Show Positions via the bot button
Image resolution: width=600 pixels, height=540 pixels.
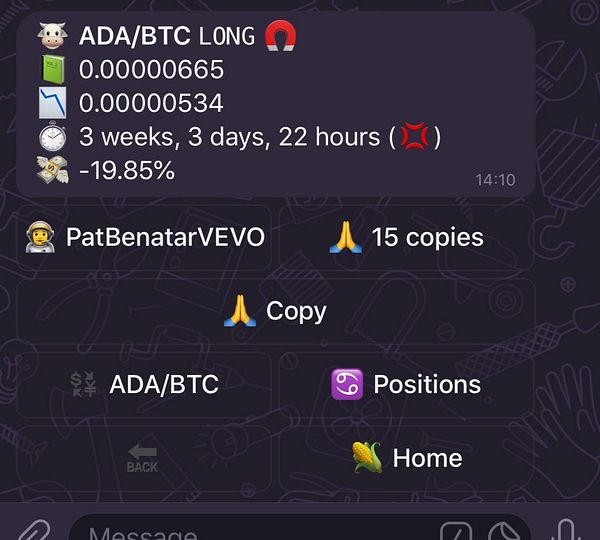pos(406,384)
